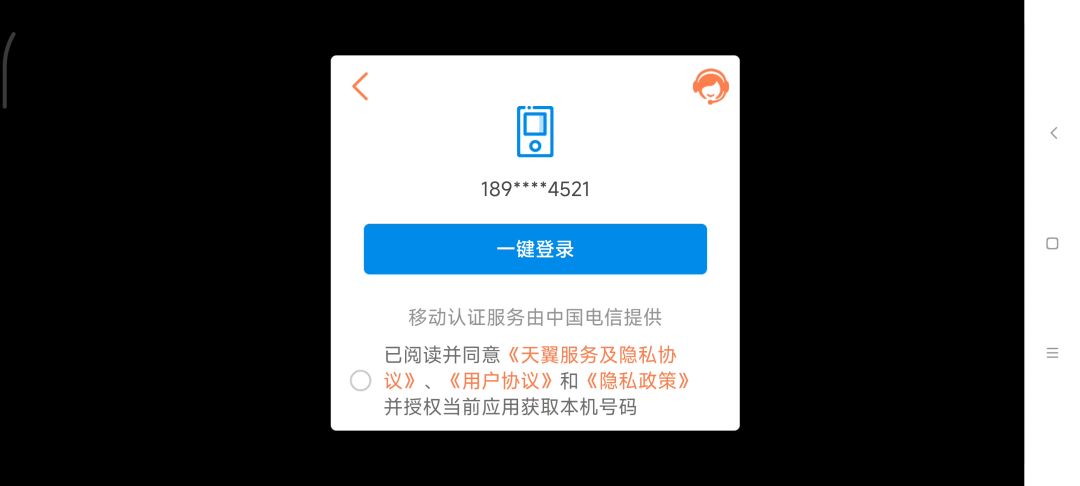Viewport: 1080px width, 486px height.
Task: Check the agreement consent circle
Action: (361, 381)
